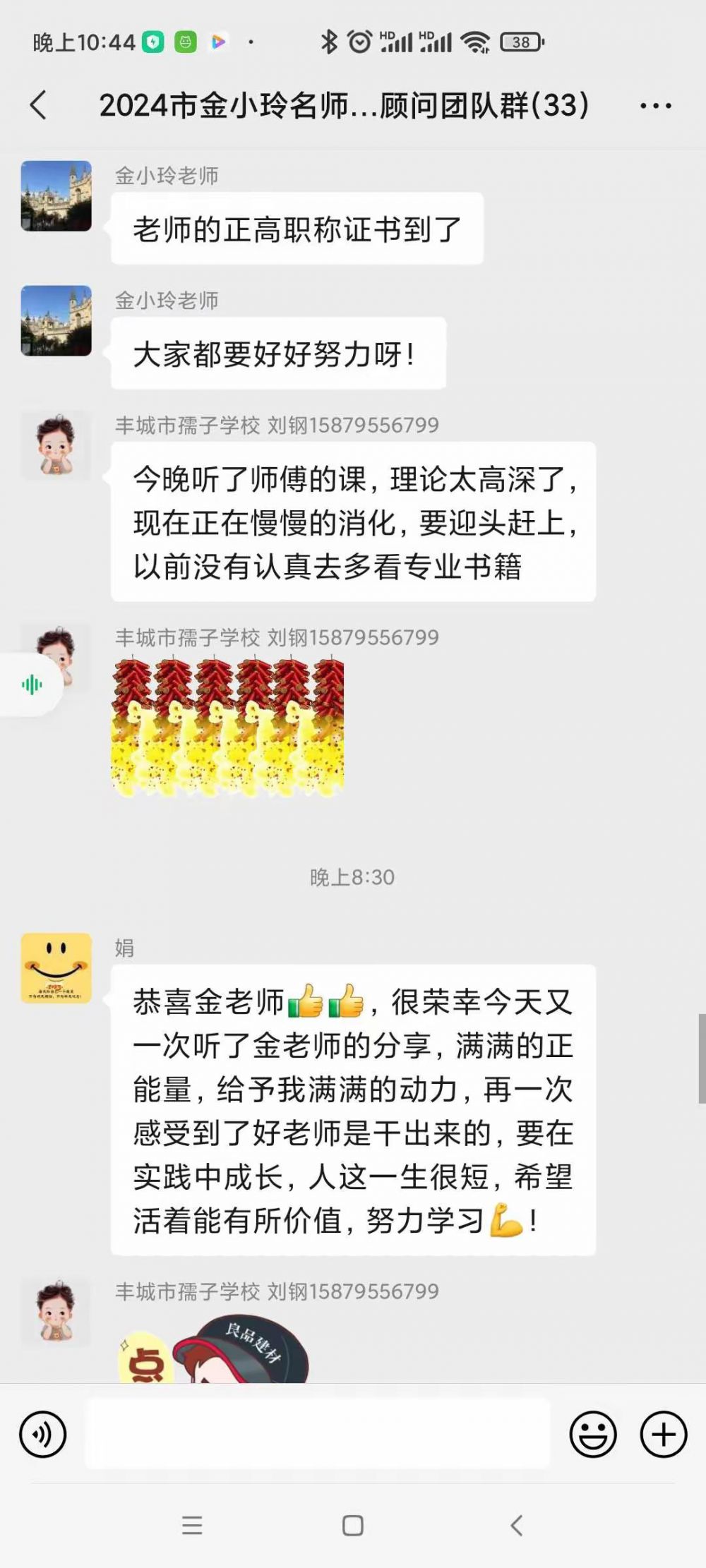Open 刘钢's avatar beside the 今晚听了师傅的课 message
Viewport: 706px width, 1568px height.
[56, 446]
